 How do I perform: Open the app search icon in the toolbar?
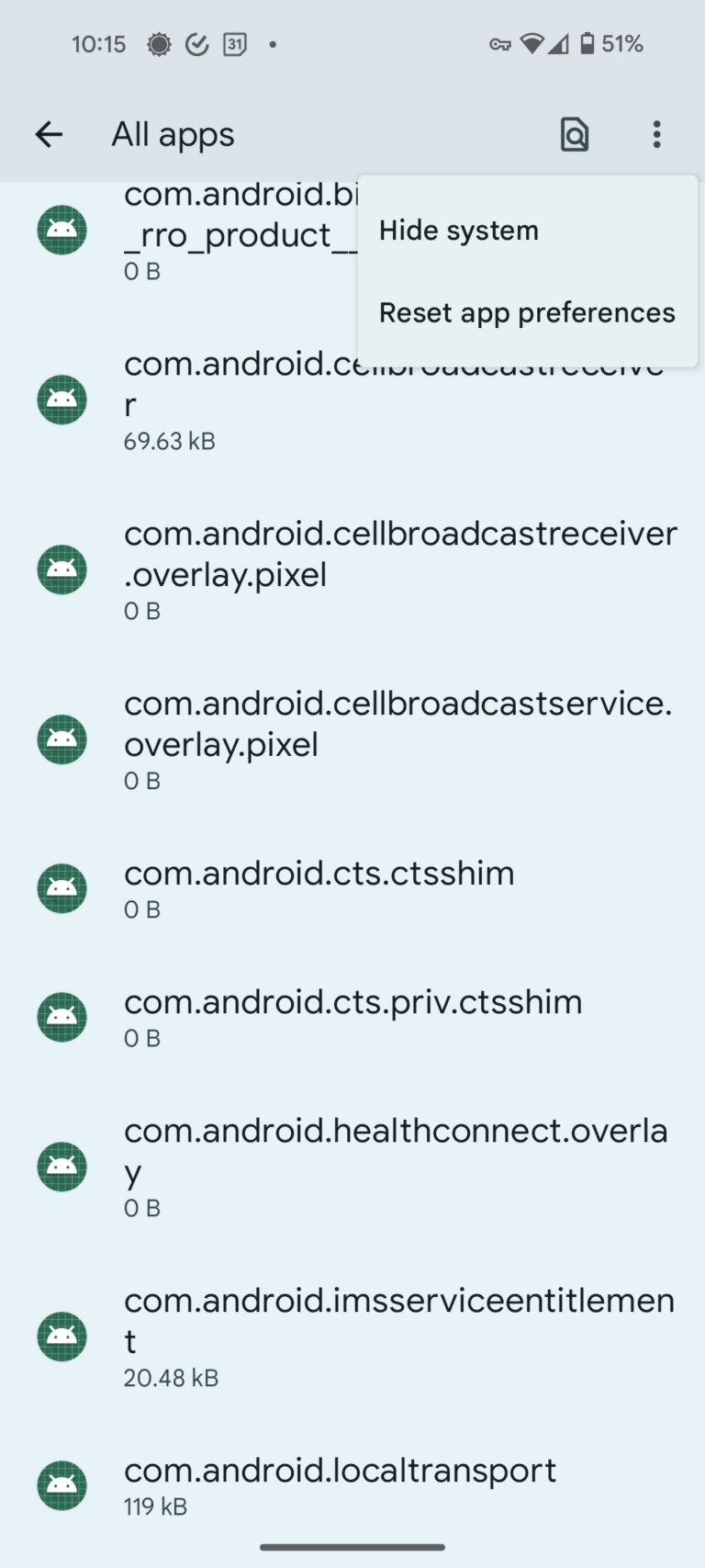click(x=573, y=134)
